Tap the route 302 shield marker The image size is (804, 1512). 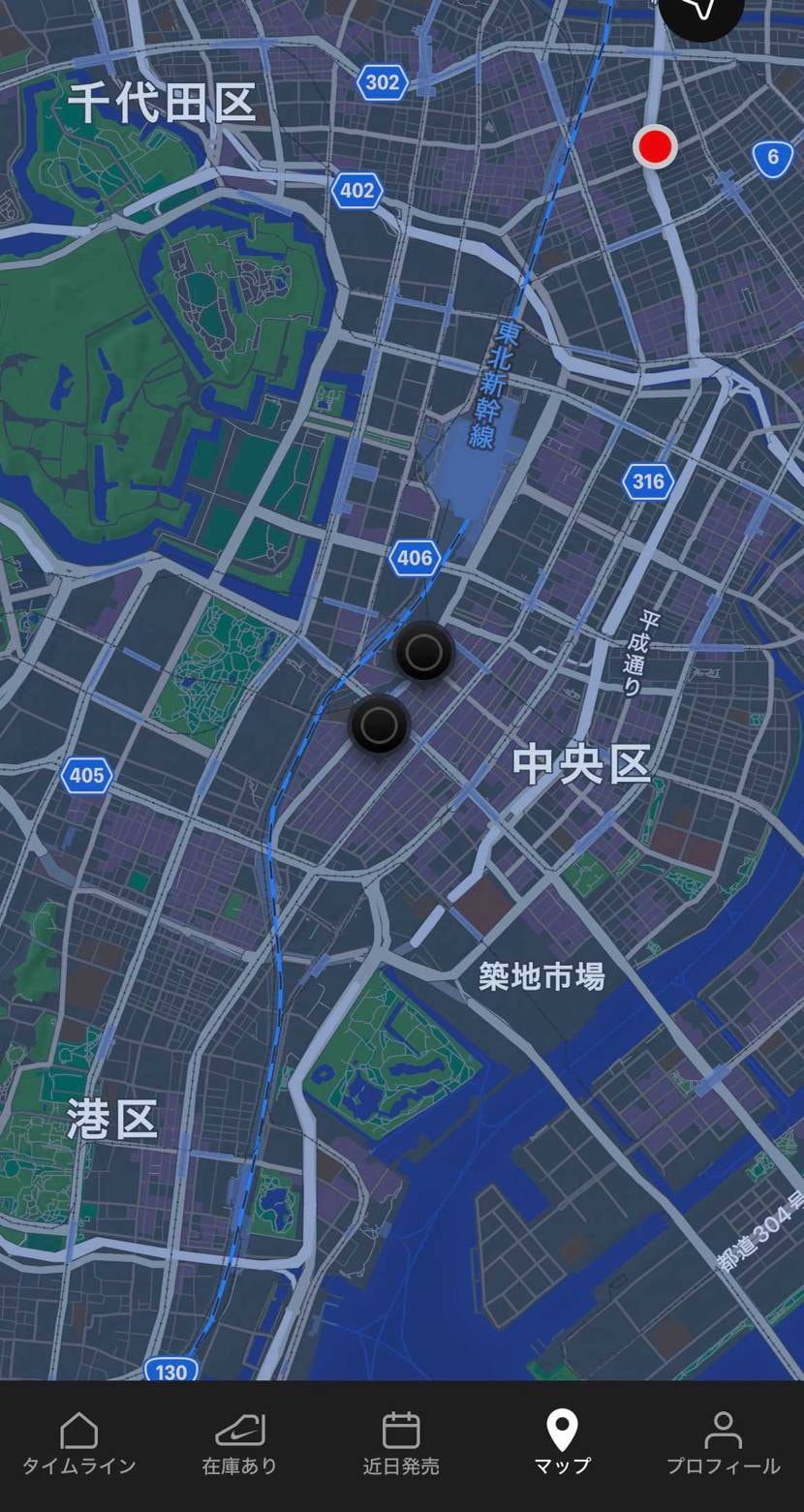coord(383,83)
